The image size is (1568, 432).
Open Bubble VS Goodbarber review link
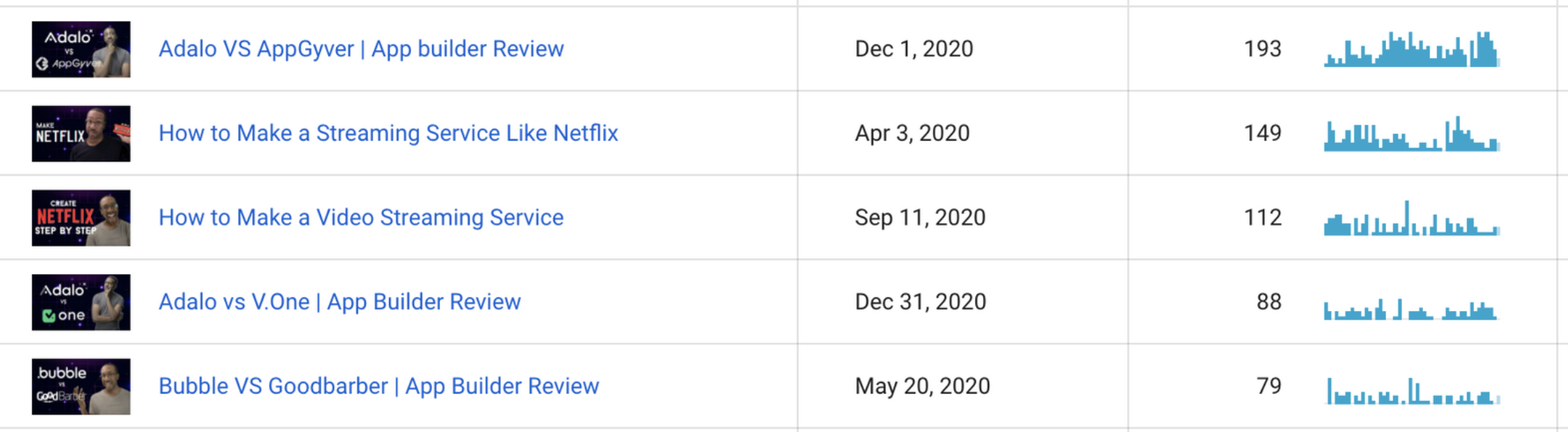pos(378,386)
